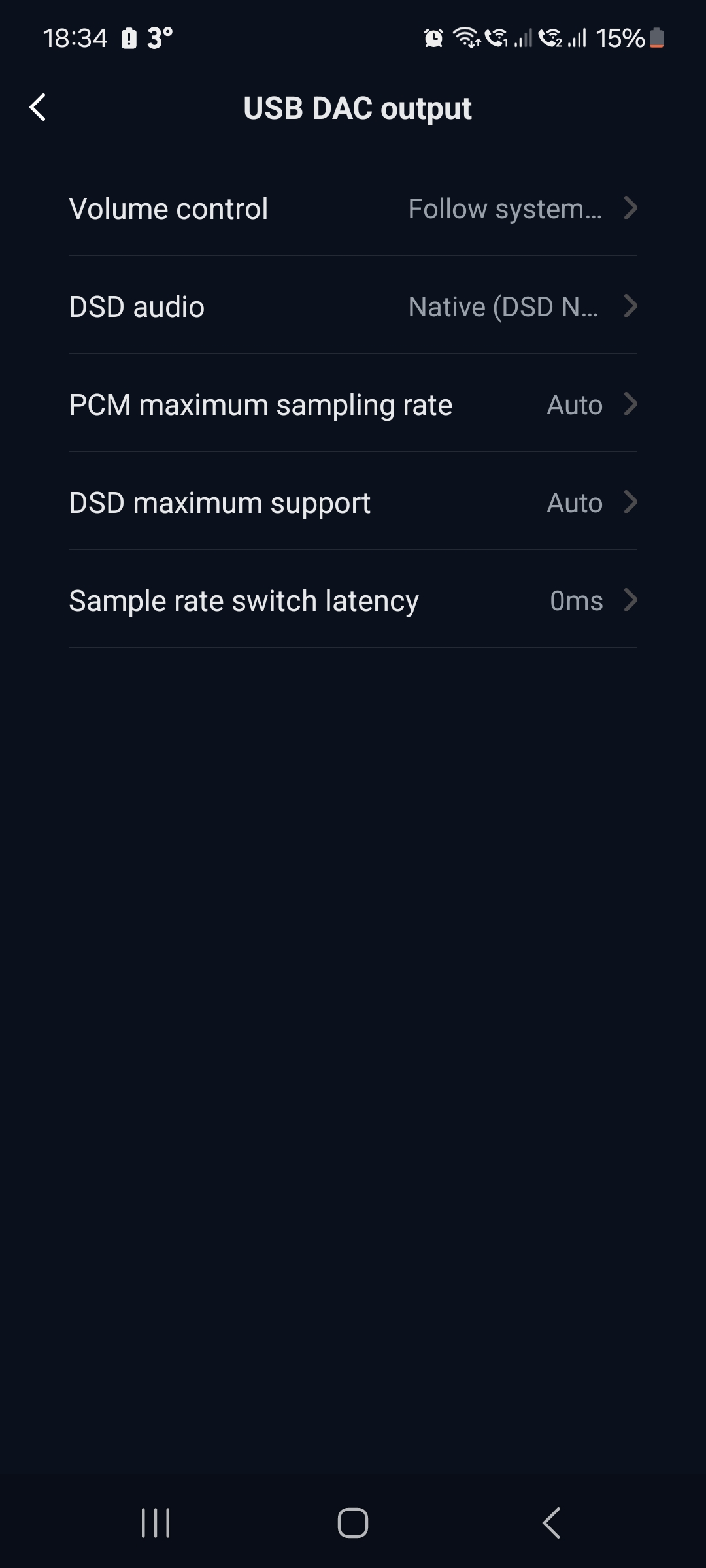Change PCM maximum sampling rate
Viewport: 706px width, 1568px height.
pos(353,405)
